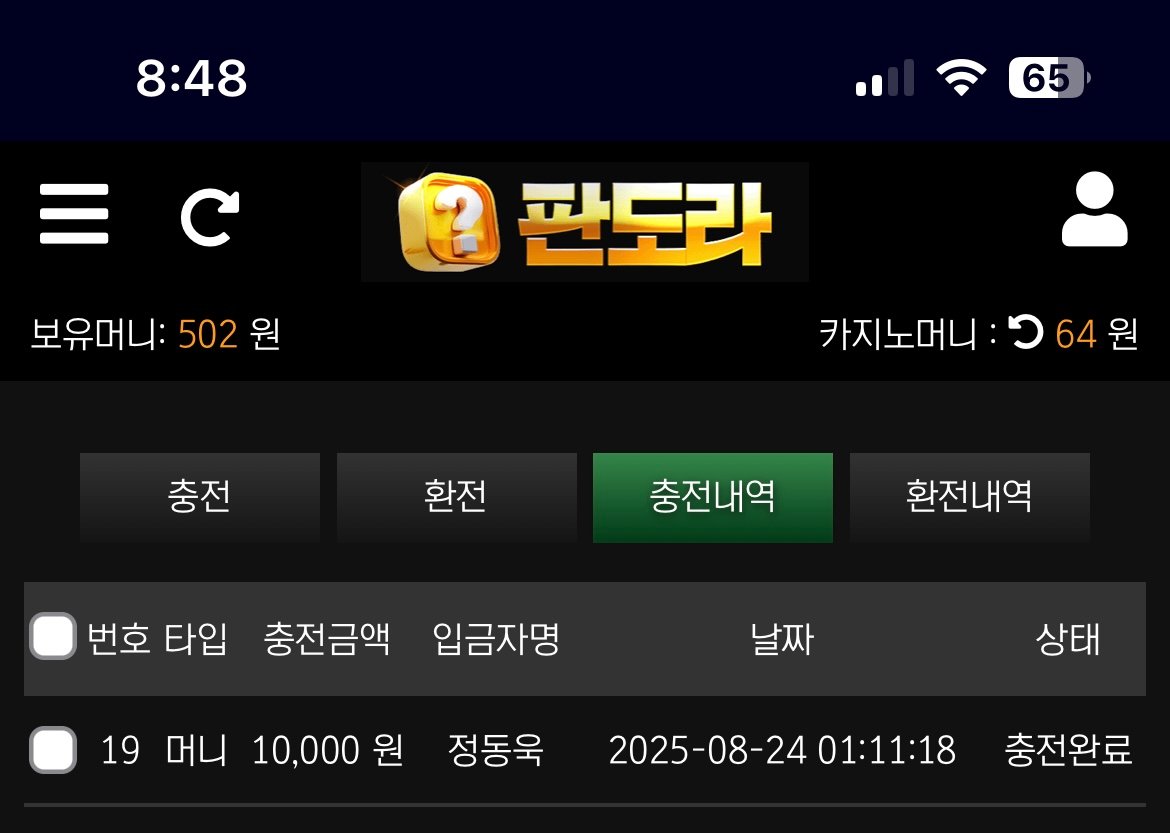Switch to the 환전 tab

click(x=456, y=497)
